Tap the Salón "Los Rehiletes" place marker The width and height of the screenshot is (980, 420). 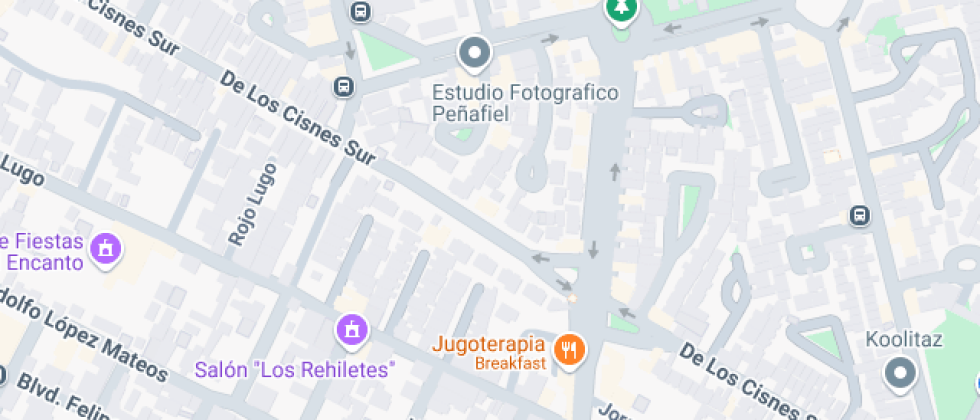(351, 328)
